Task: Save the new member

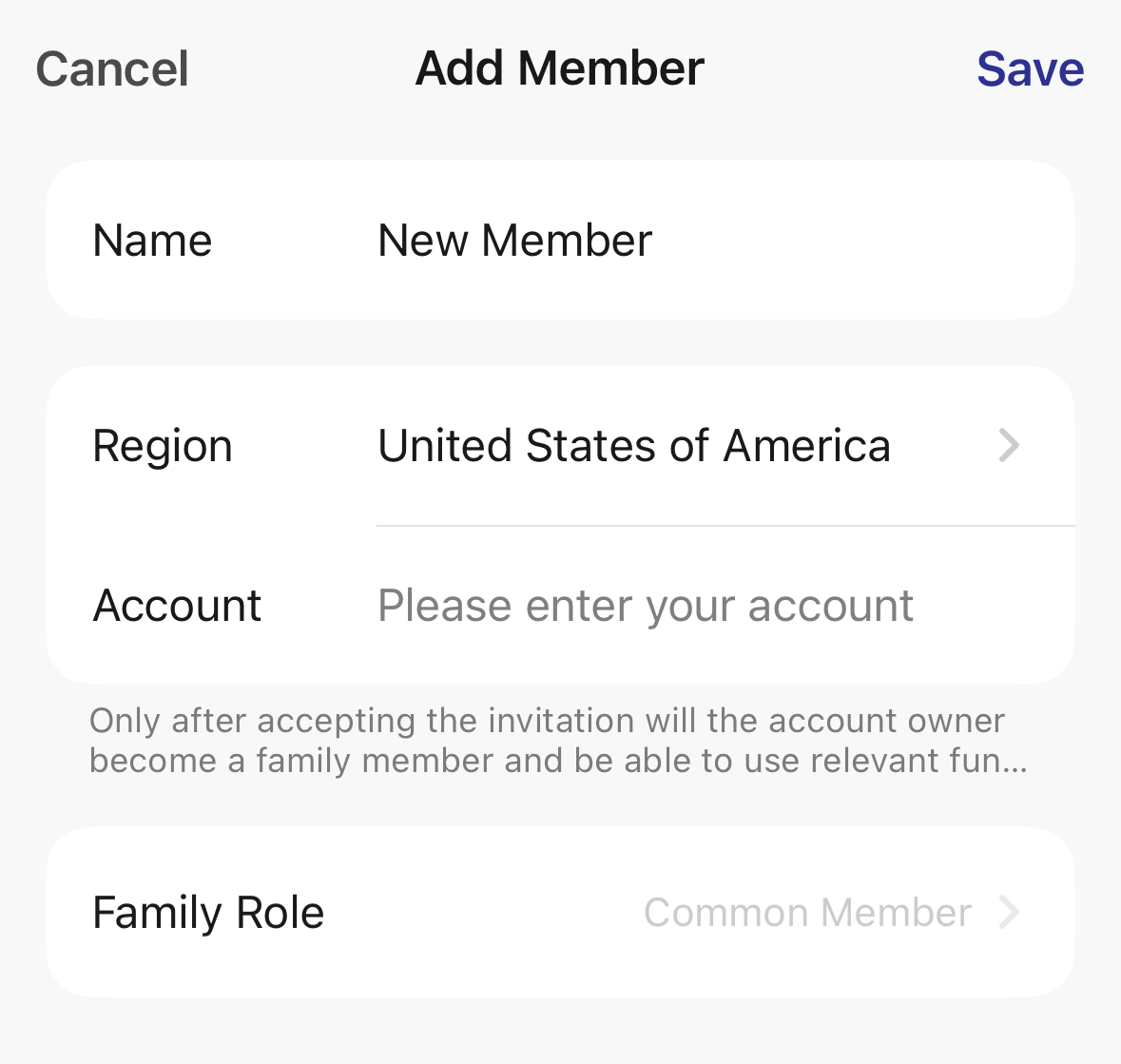Action: point(1030,69)
